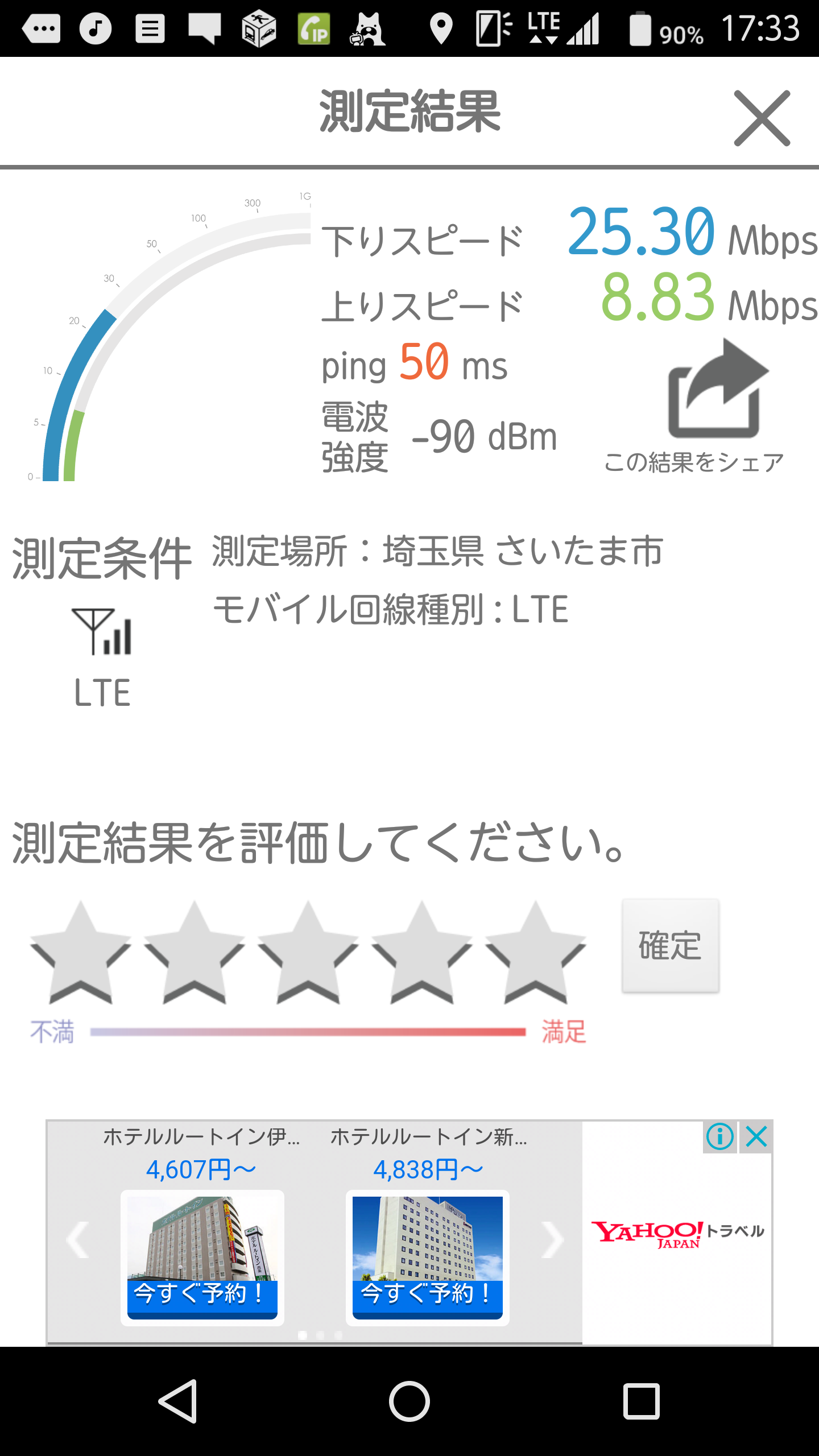Rate the result five stars

(535, 953)
